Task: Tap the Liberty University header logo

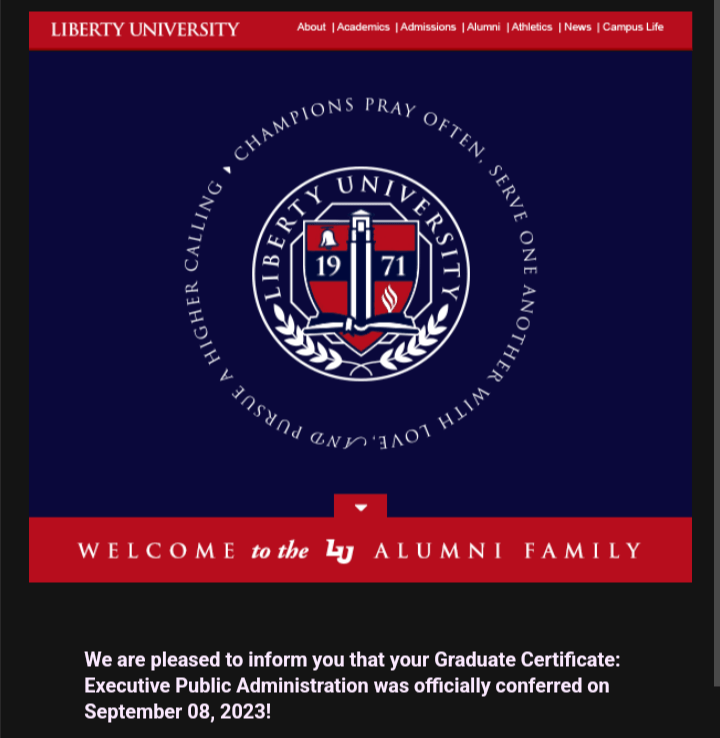Action: coord(145,29)
